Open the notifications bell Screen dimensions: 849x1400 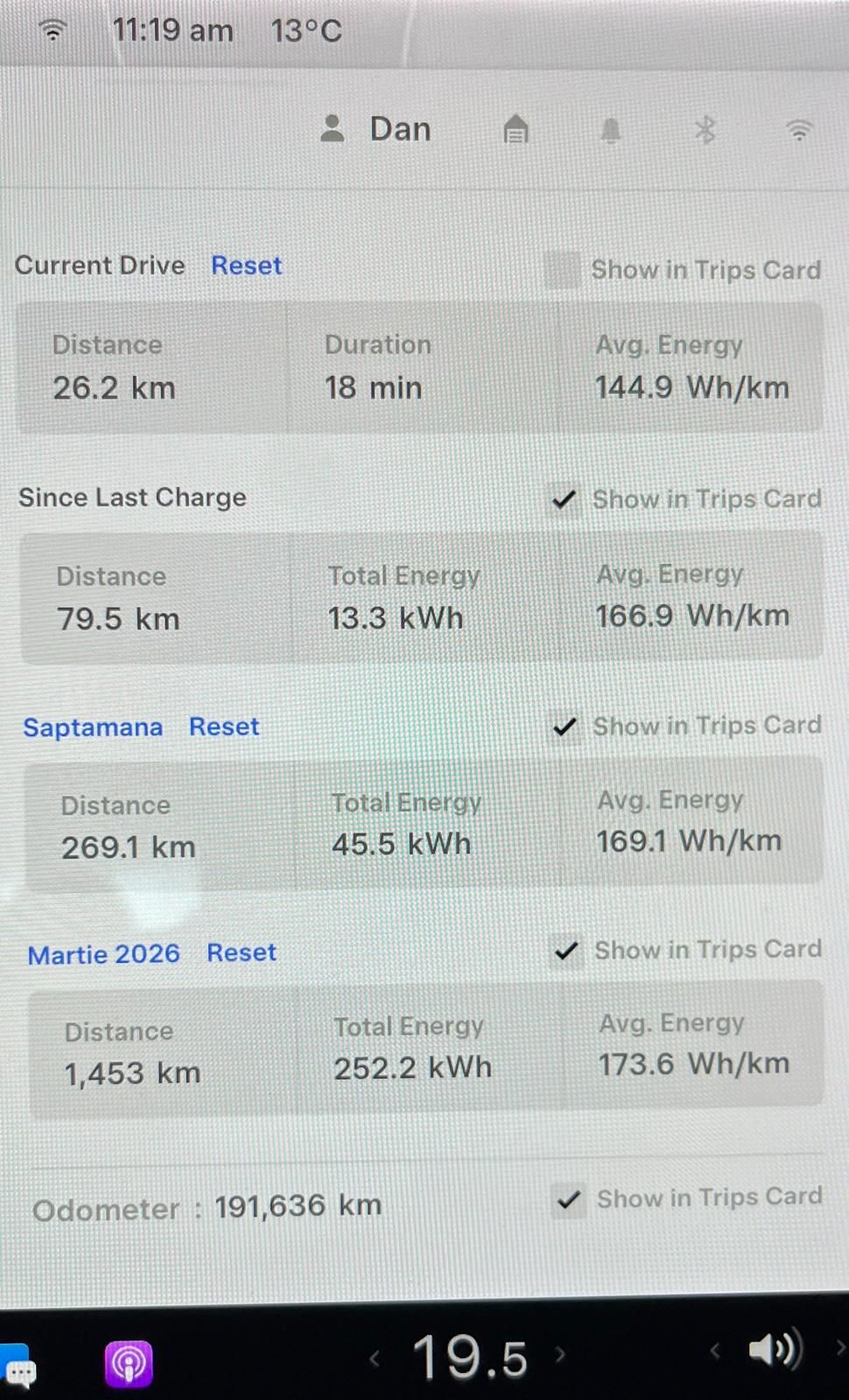611,131
